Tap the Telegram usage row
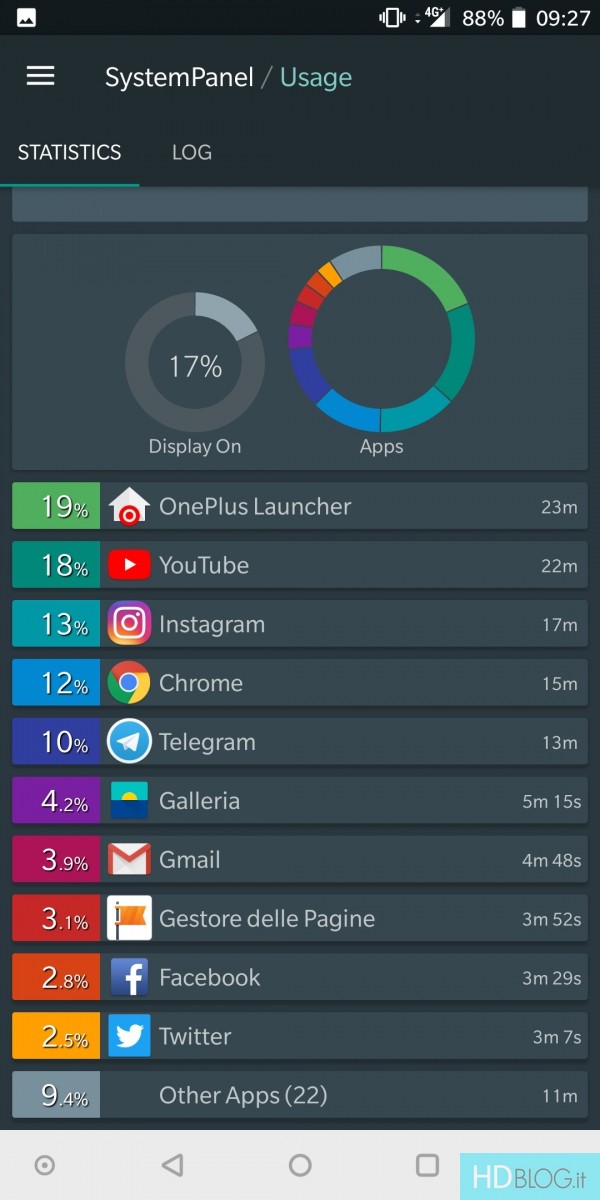600x1200 pixels. click(x=300, y=742)
